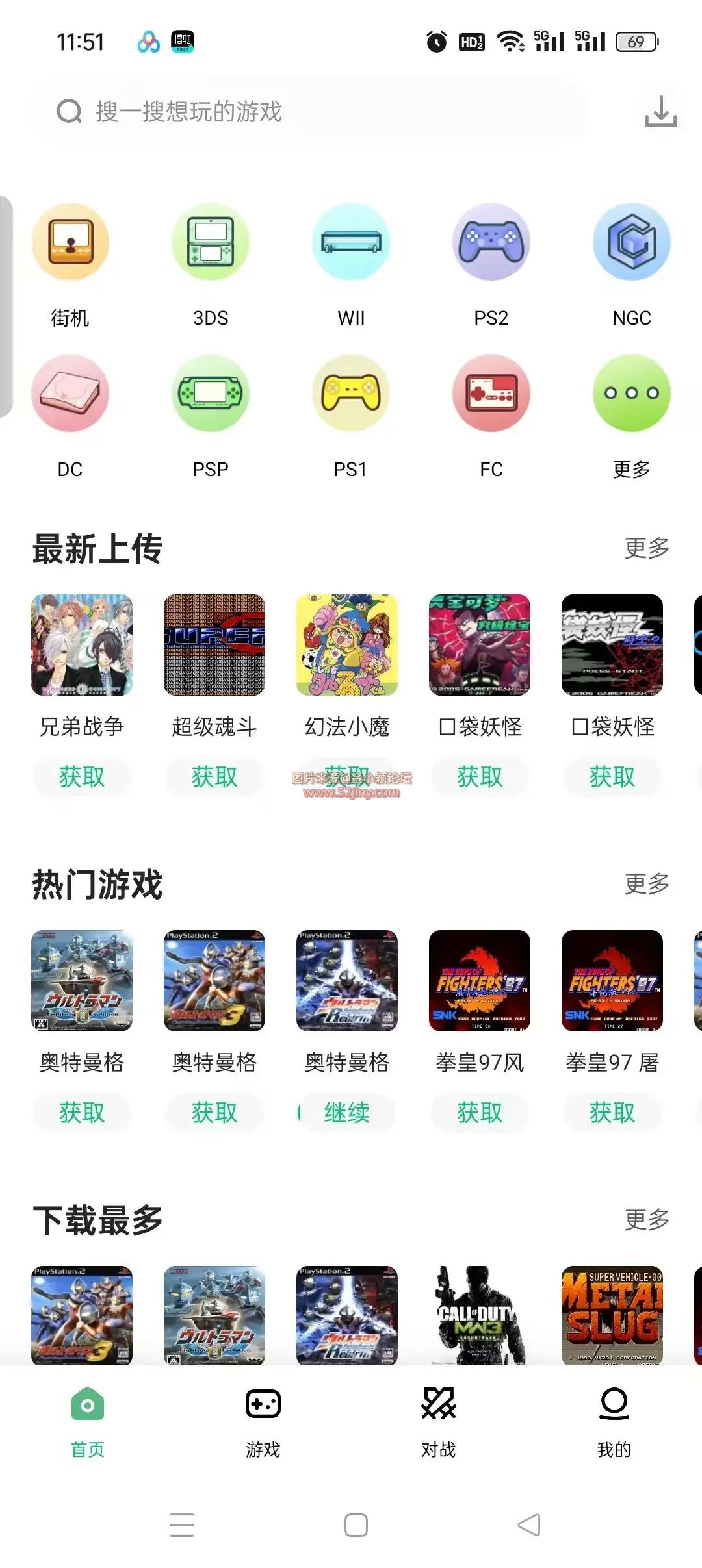Open the 拳皇97 屠 game cover
Viewport: 702px width, 1568px height.
(612, 981)
